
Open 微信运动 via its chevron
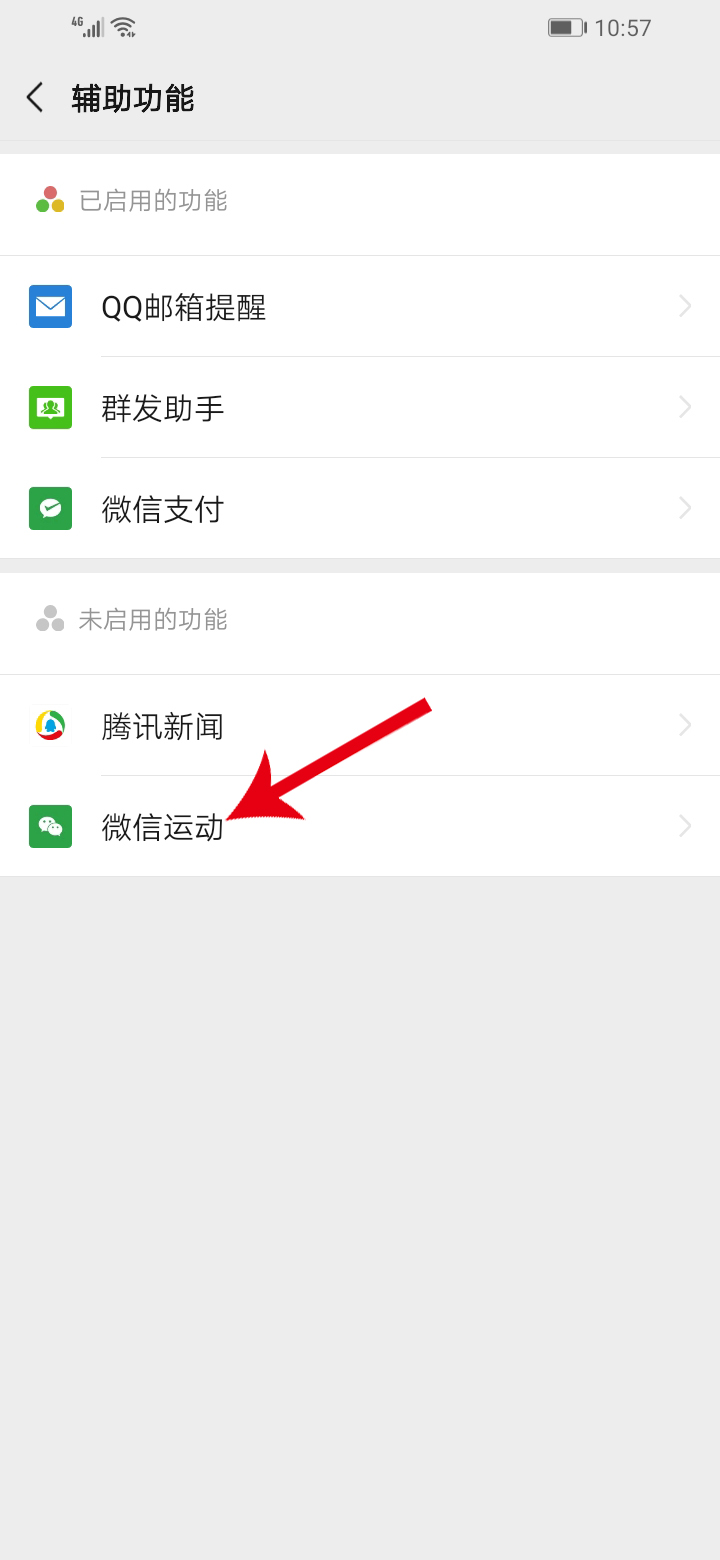pyautogui.click(x=684, y=826)
